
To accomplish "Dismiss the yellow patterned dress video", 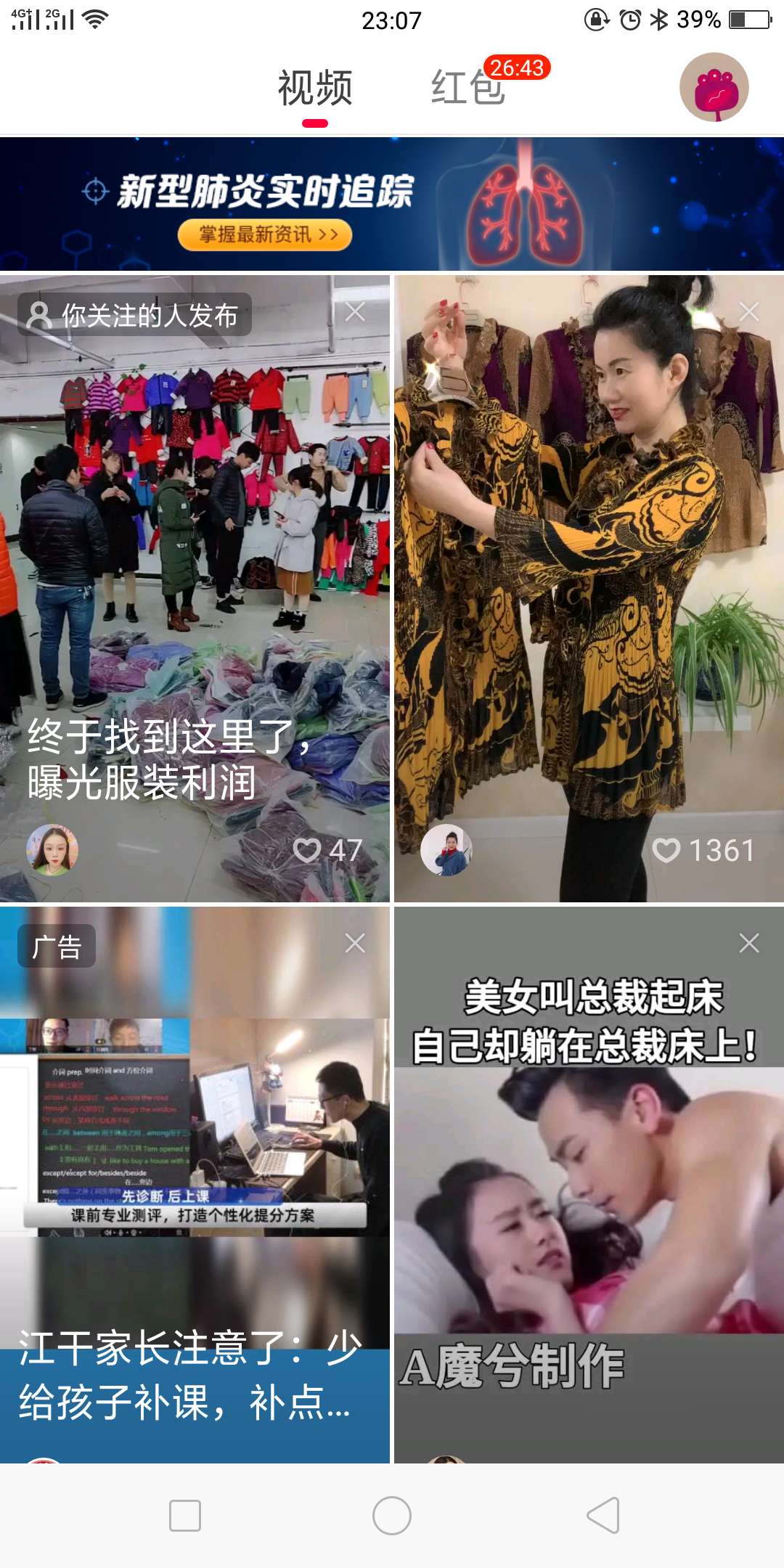I will 749,312.
